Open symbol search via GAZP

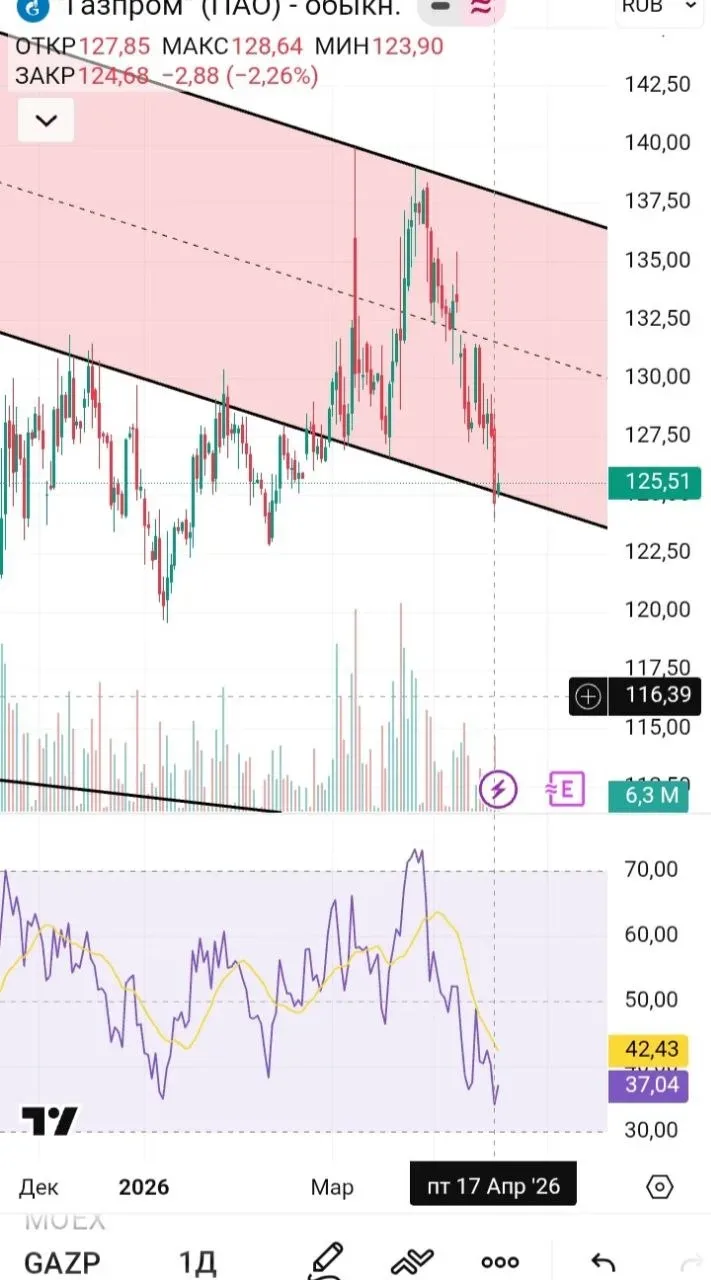(62, 1262)
